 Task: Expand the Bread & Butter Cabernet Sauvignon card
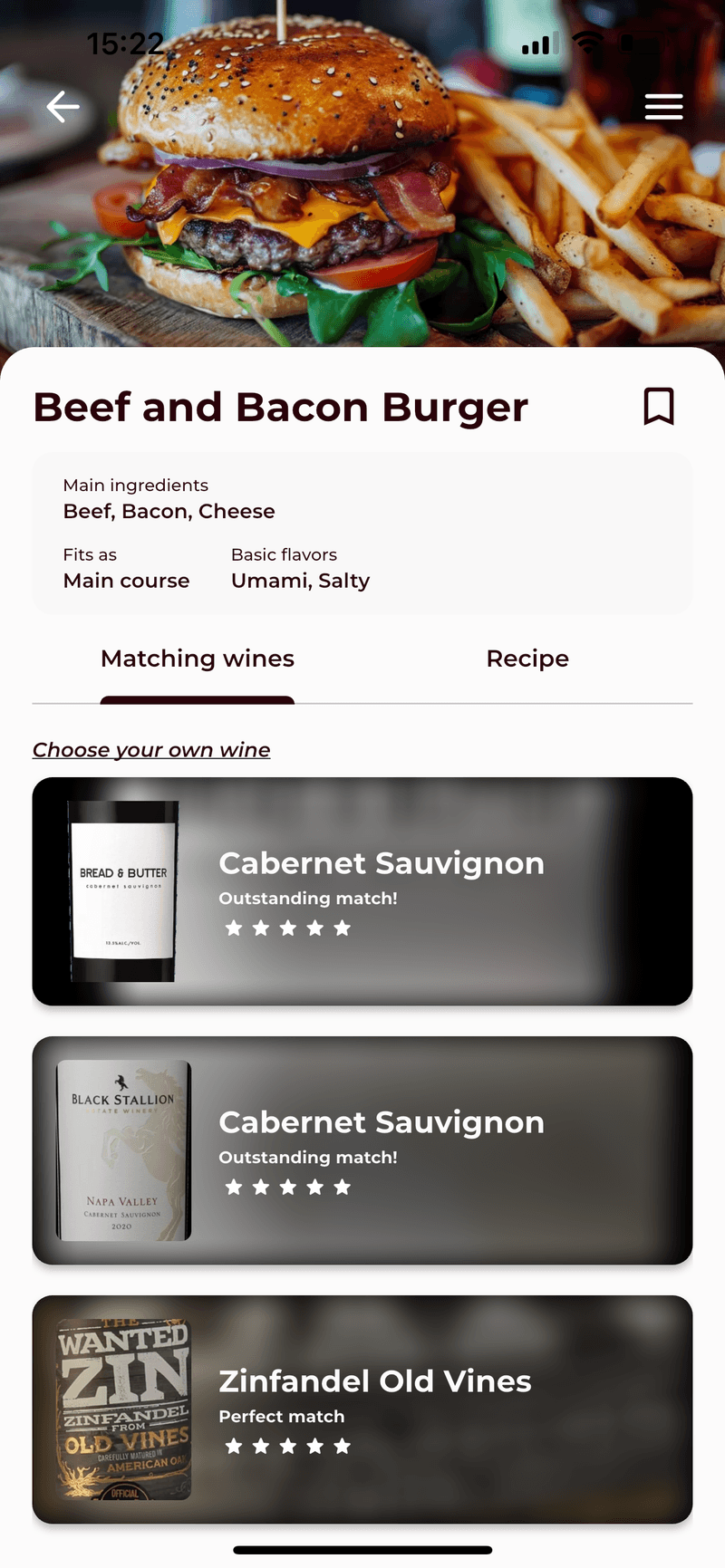click(x=362, y=891)
